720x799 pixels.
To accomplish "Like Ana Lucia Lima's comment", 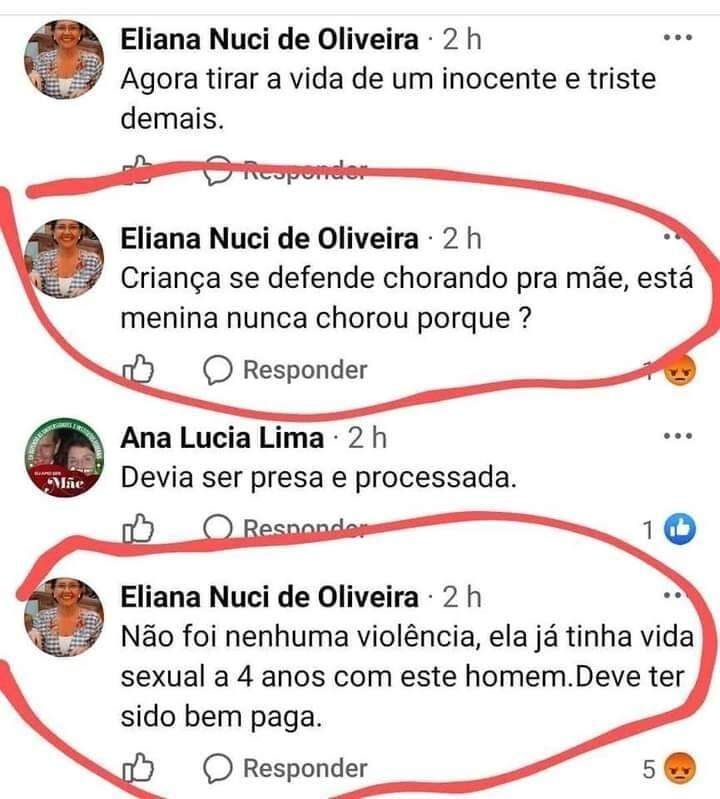I will tap(138, 529).
